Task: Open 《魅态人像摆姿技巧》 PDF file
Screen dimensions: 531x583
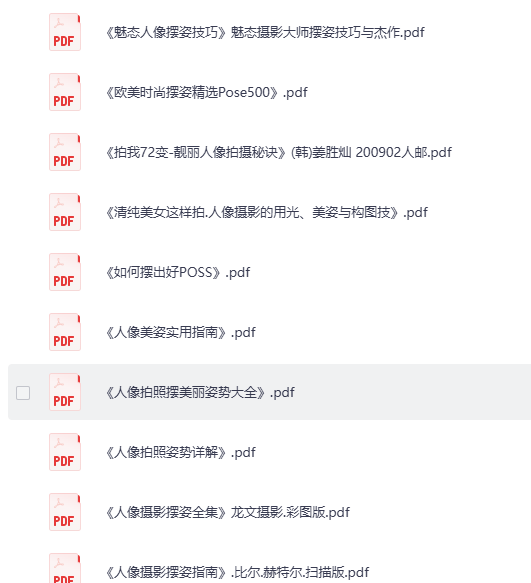Action: coord(265,32)
